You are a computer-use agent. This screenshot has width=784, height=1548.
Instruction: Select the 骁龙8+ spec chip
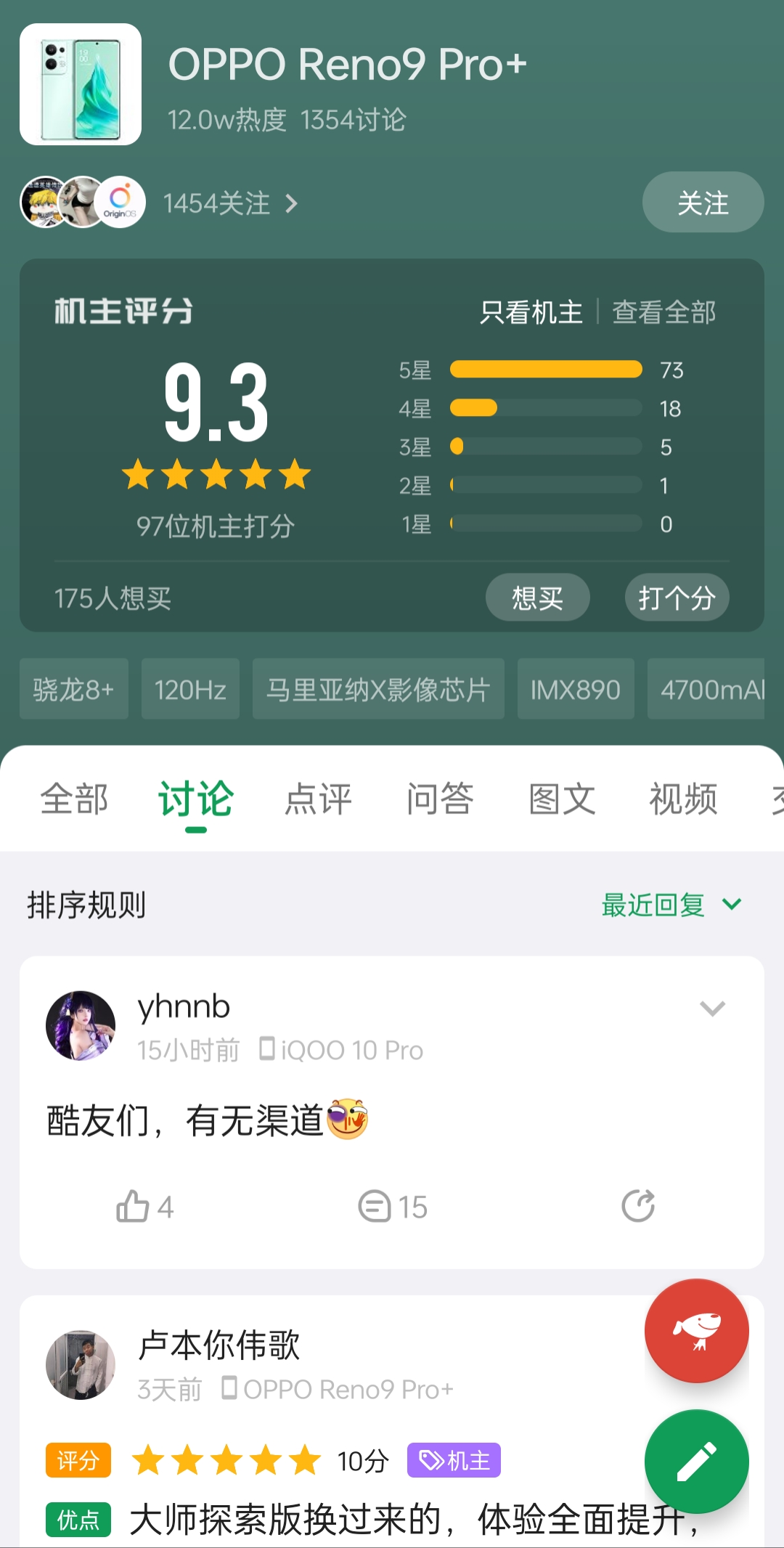(73, 688)
